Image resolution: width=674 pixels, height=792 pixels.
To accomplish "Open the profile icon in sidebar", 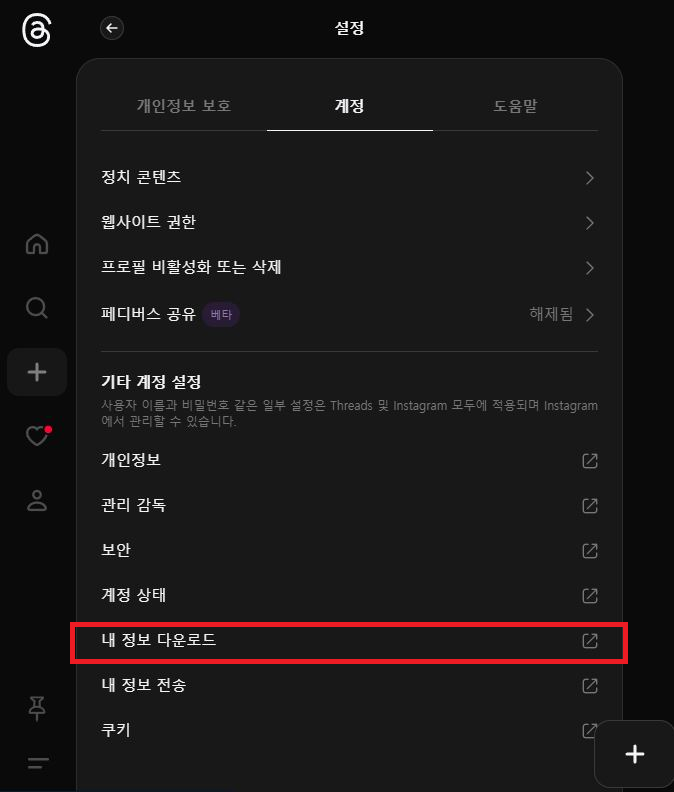I will (x=37, y=500).
